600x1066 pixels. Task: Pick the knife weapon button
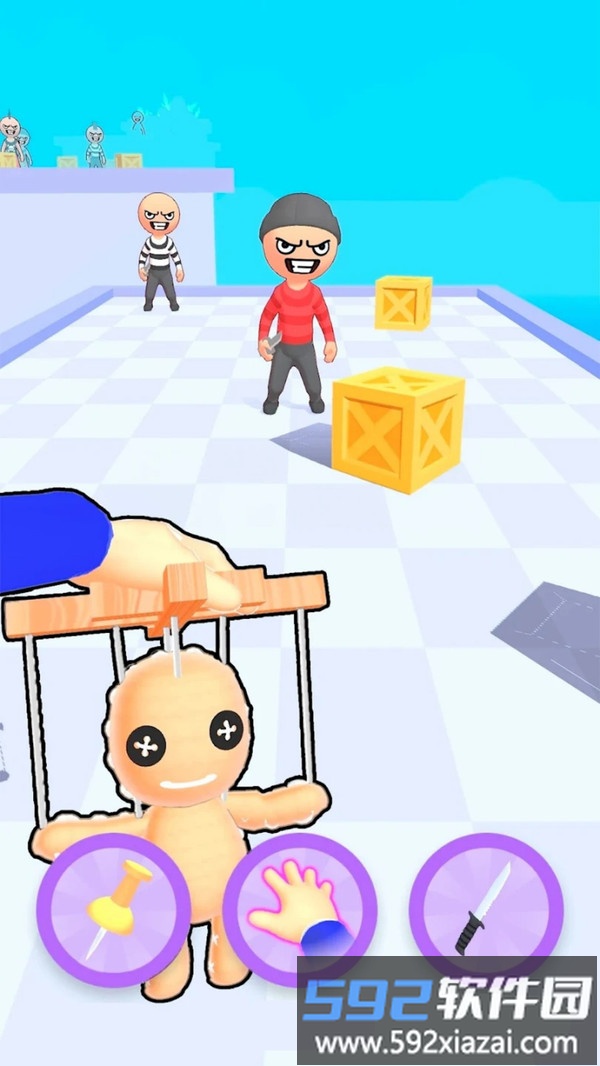486,908
